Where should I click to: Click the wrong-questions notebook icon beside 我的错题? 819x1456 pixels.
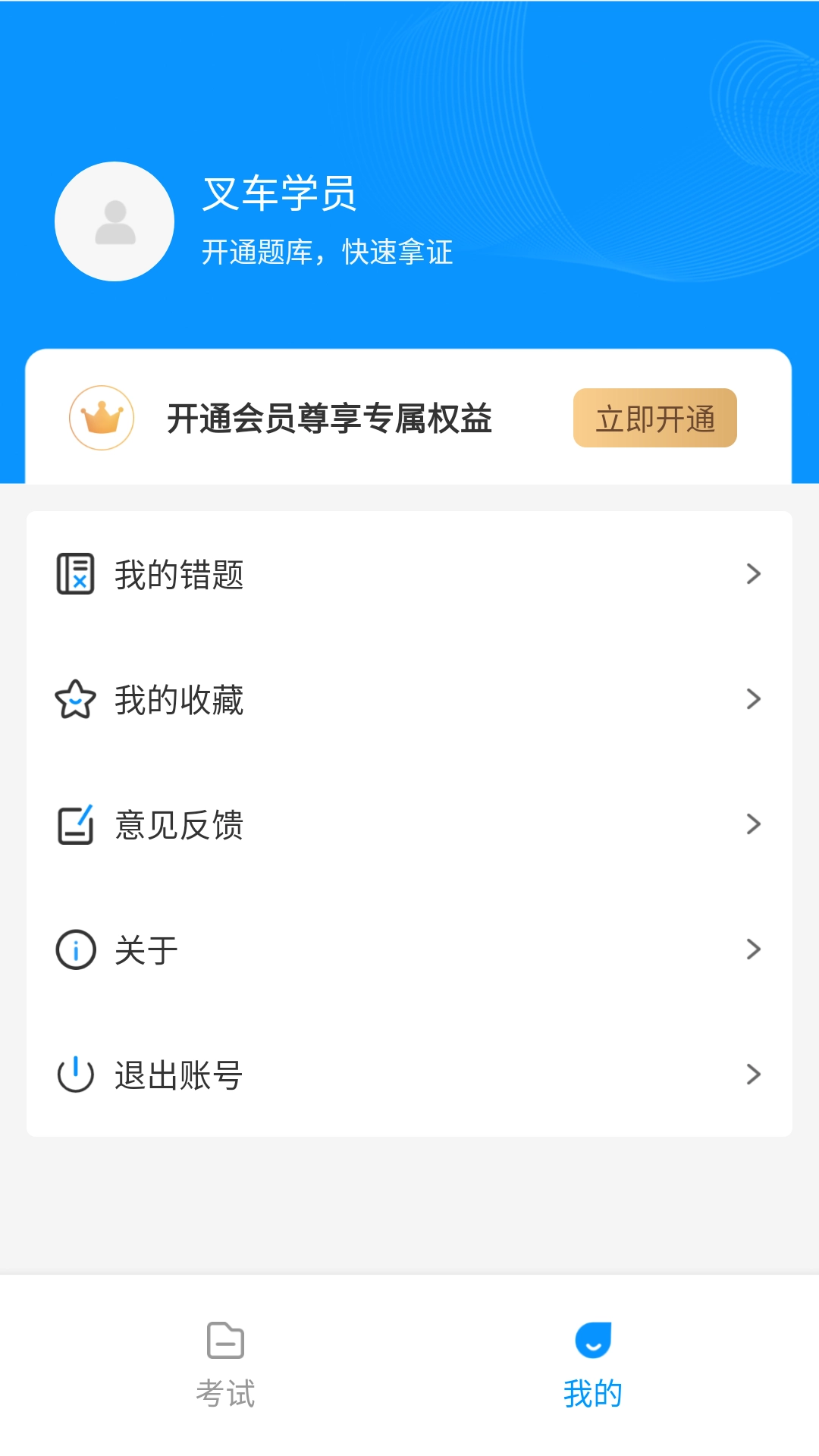click(x=76, y=574)
